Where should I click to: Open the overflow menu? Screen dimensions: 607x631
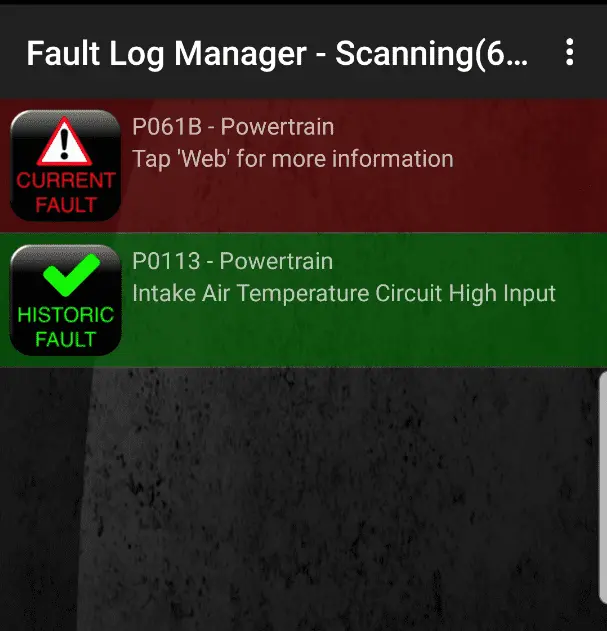click(x=569, y=52)
